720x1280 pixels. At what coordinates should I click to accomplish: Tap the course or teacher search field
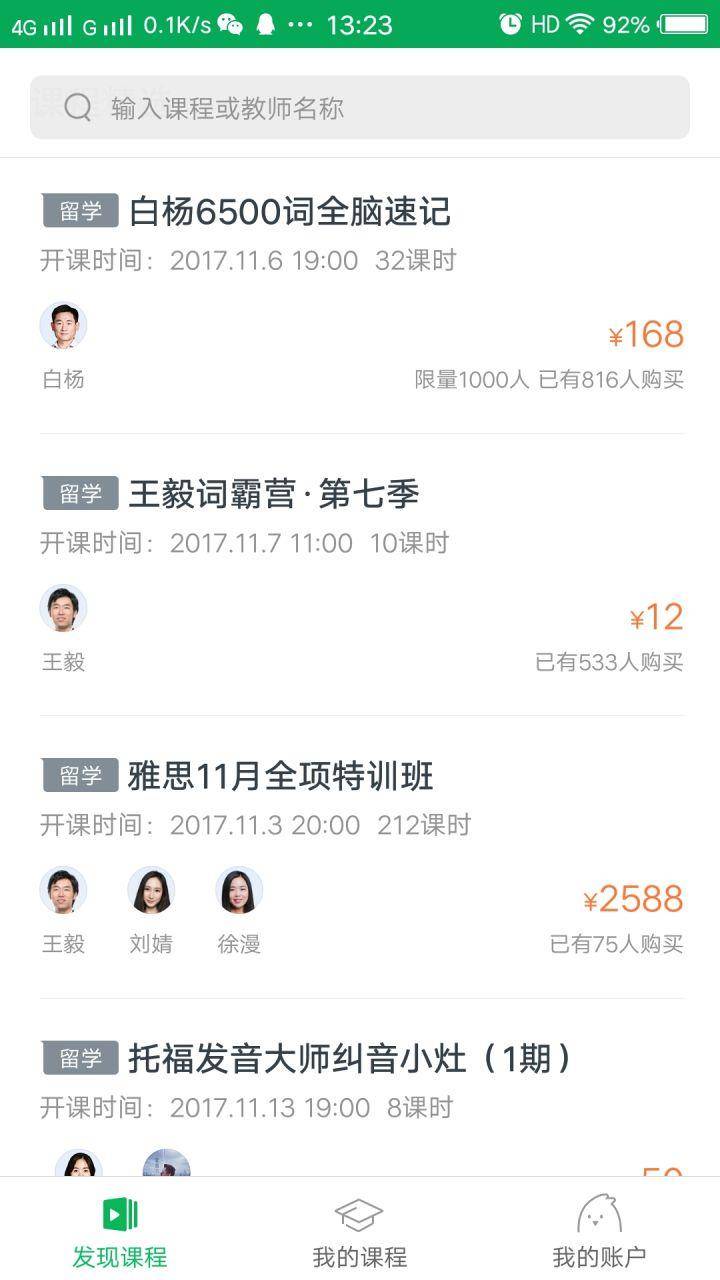click(x=360, y=107)
